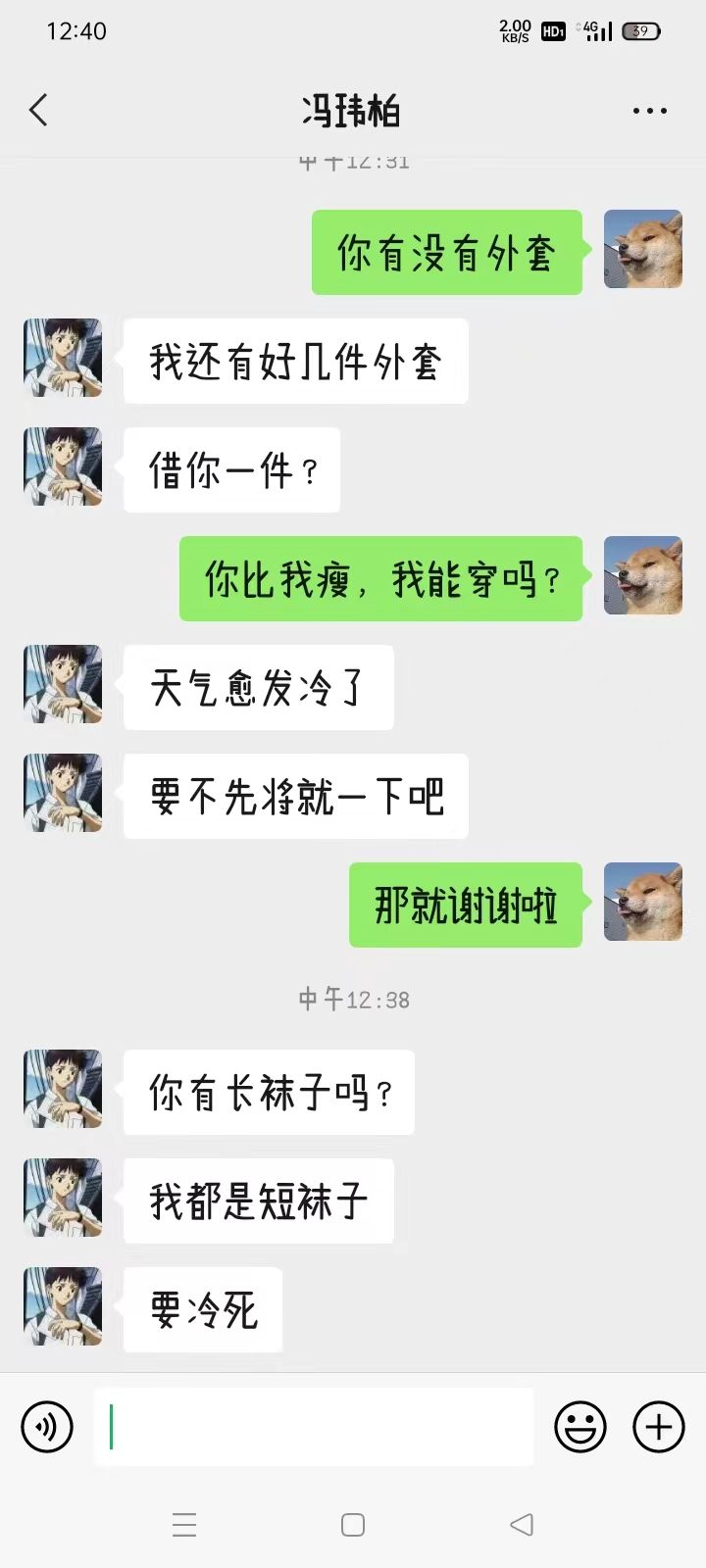The width and height of the screenshot is (706, 1568).
Task: Open the emoji sticker panel
Action: [x=580, y=1427]
